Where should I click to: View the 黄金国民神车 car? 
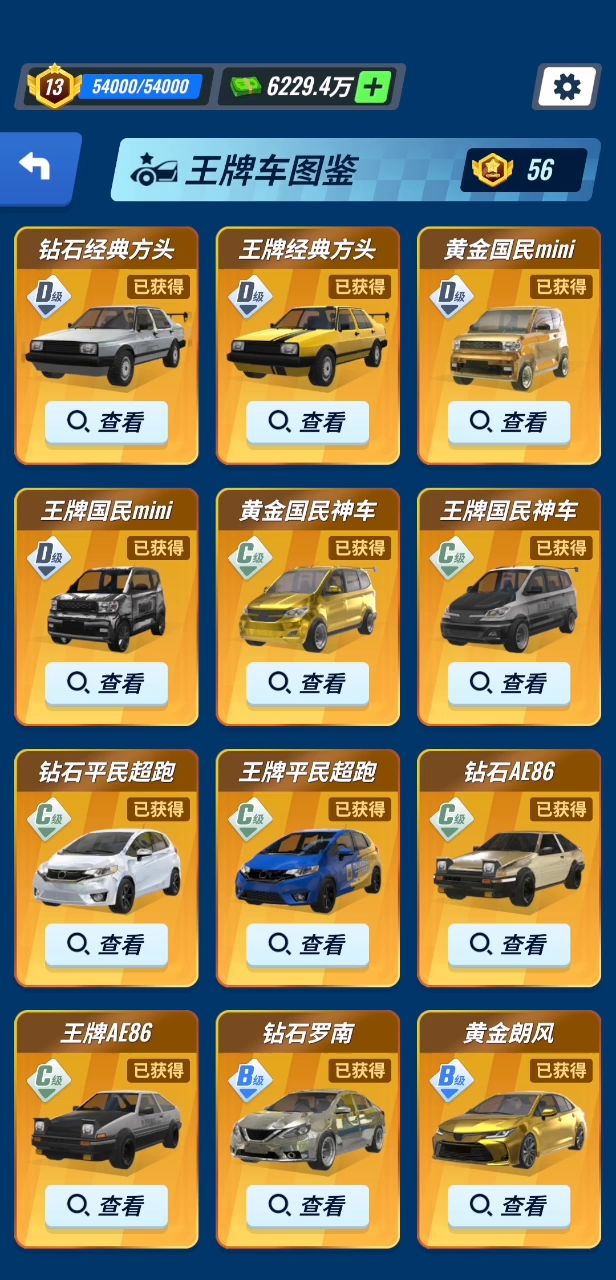307,683
